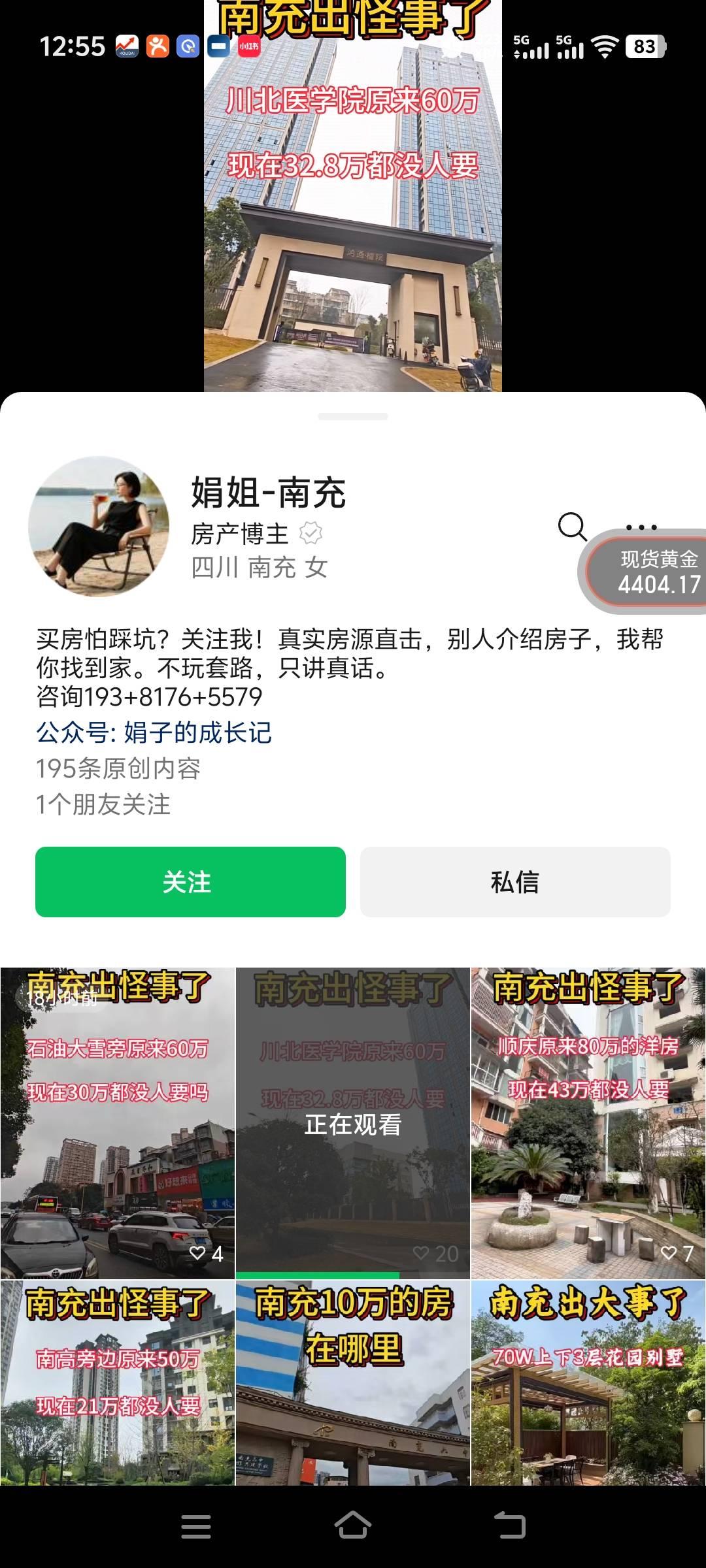Image resolution: width=706 pixels, height=1568 pixels.
Task: Go to the system home screen
Action: pyautogui.click(x=353, y=1526)
